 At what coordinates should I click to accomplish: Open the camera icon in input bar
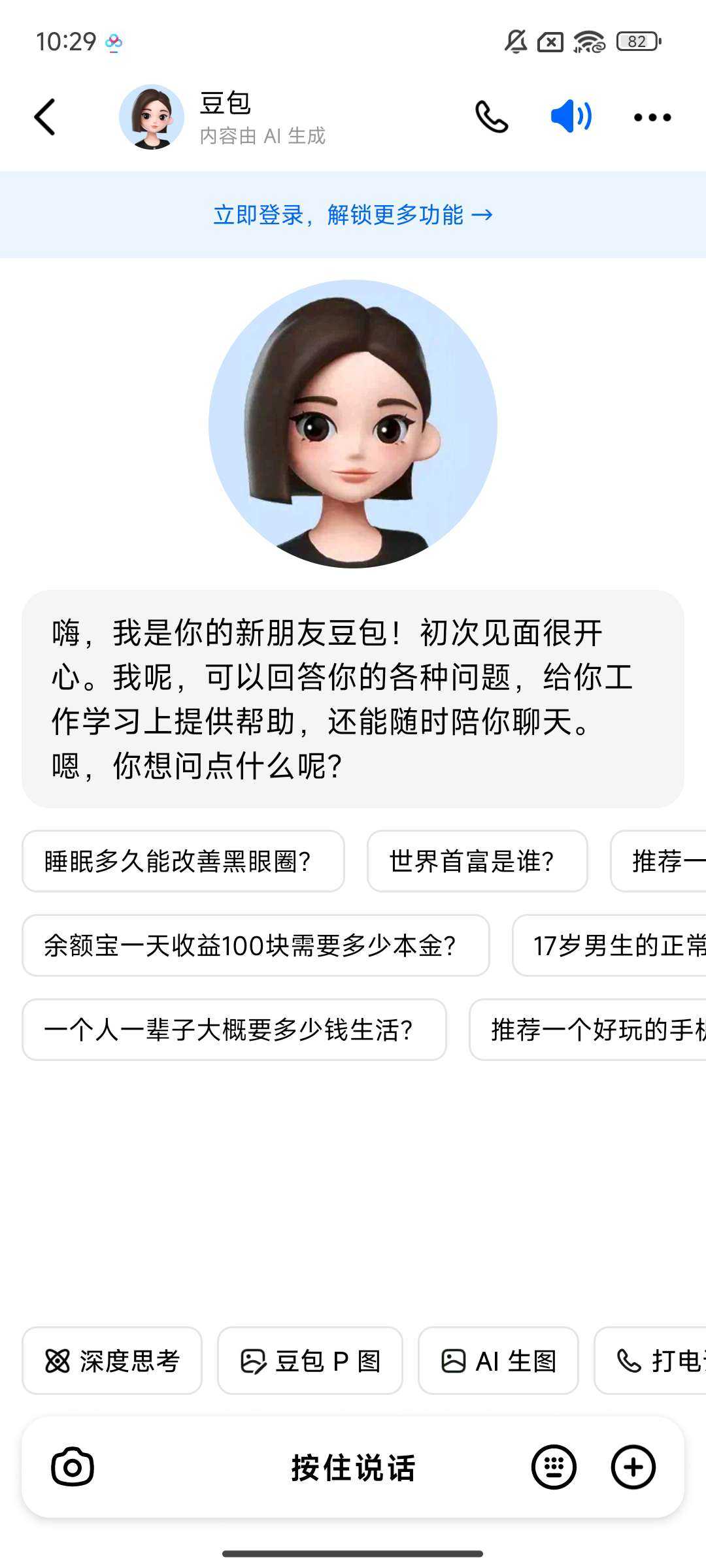(73, 1467)
